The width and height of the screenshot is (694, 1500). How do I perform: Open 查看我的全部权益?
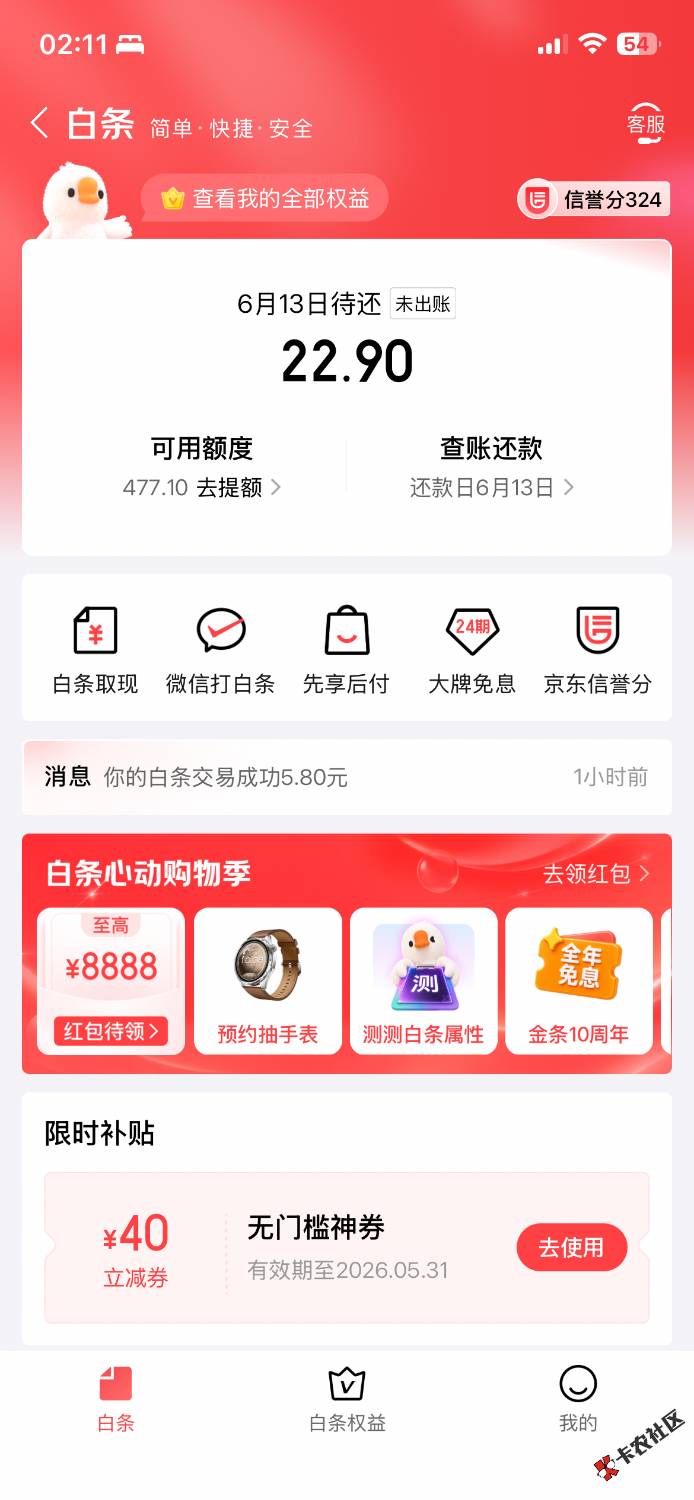pos(264,198)
